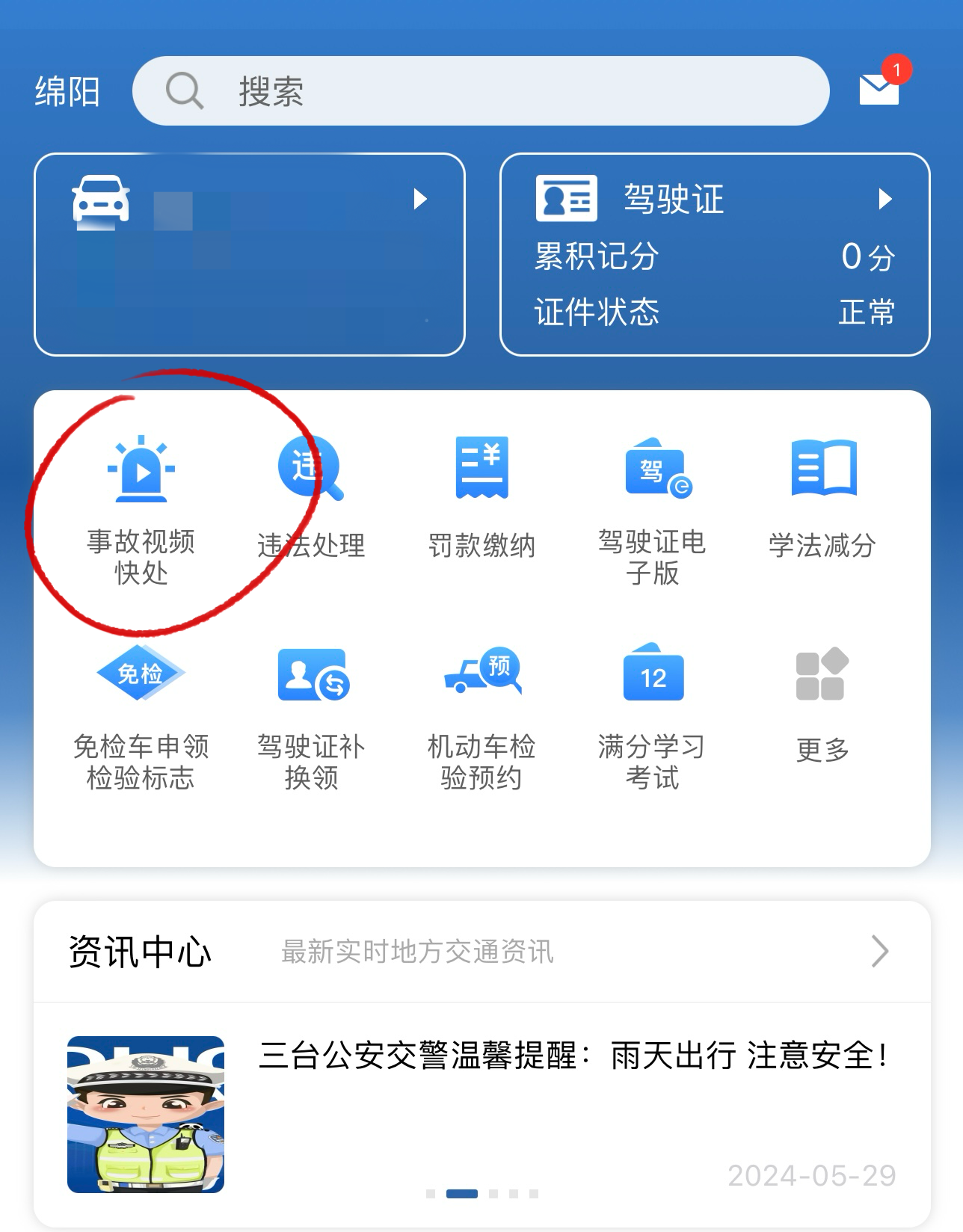Launch 学法减分
This screenshot has height=1232, width=963.
pyautogui.click(x=822, y=497)
